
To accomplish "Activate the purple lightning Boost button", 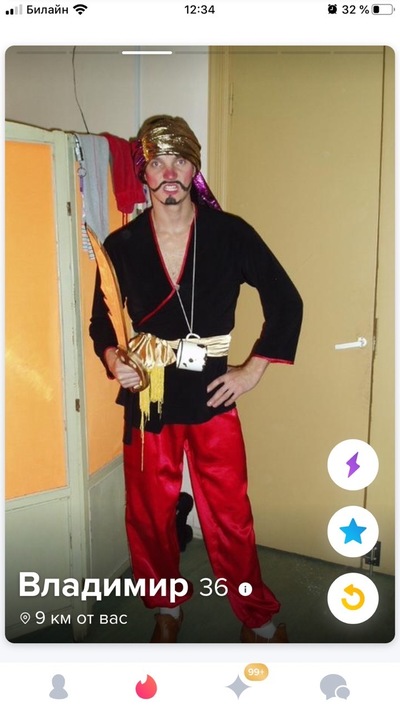I will pos(353,464).
